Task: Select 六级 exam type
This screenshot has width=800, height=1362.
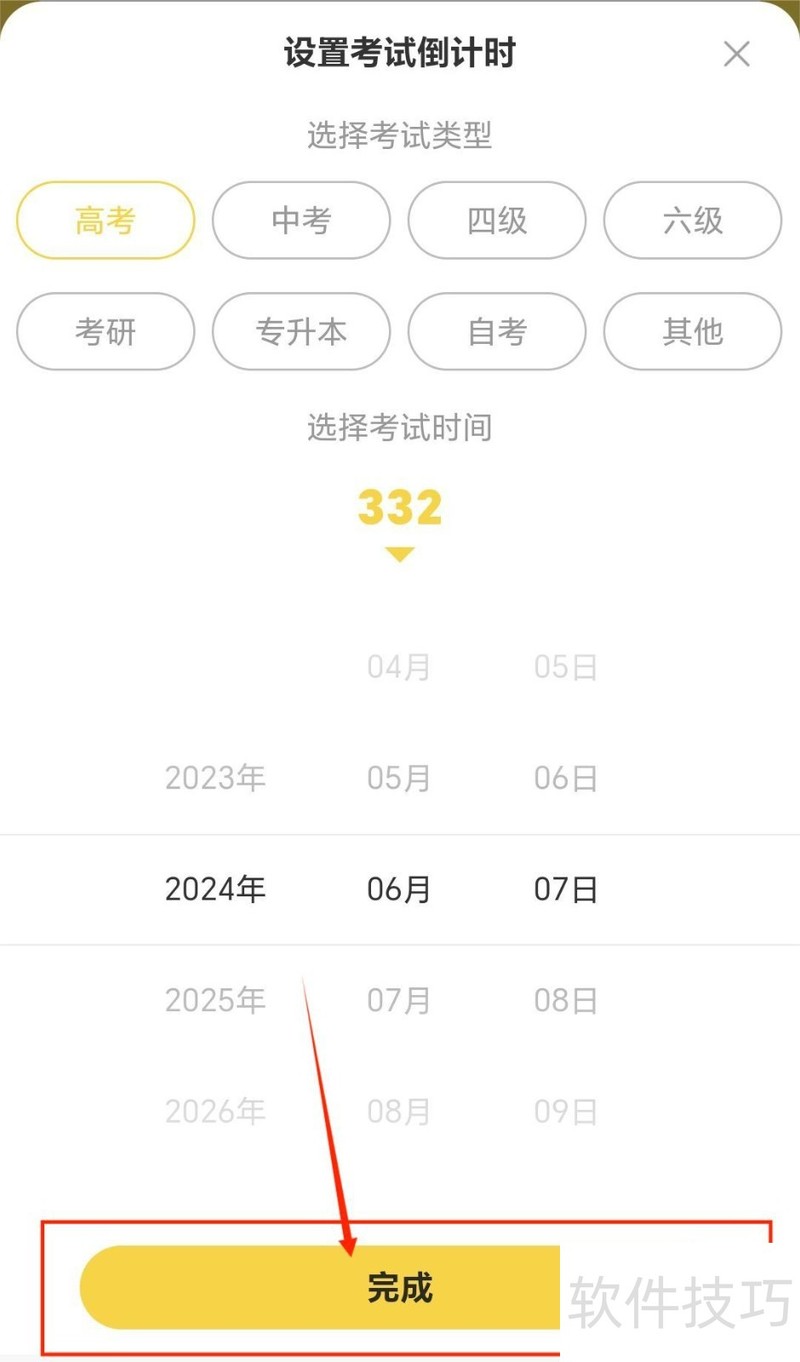Action: (x=693, y=220)
